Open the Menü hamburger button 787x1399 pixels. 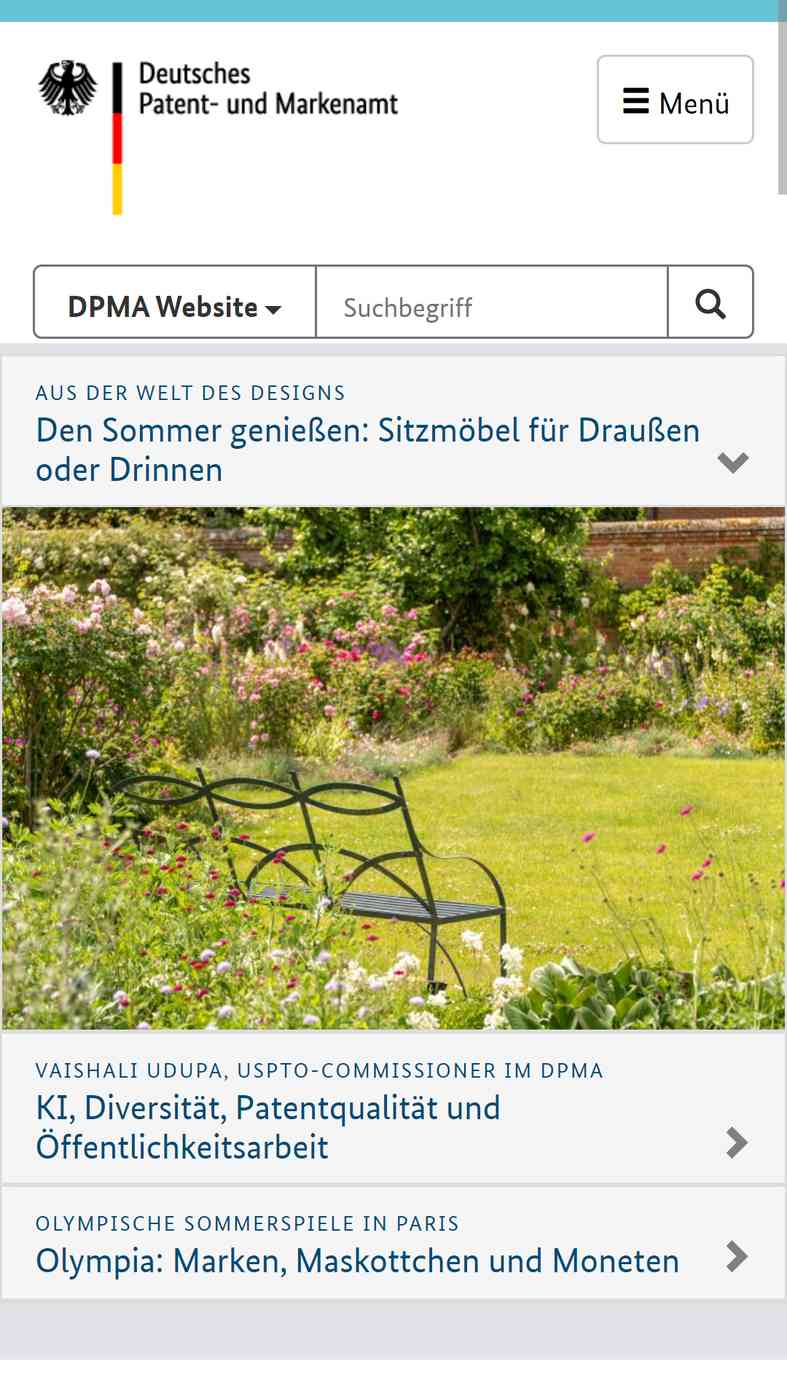point(675,100)
